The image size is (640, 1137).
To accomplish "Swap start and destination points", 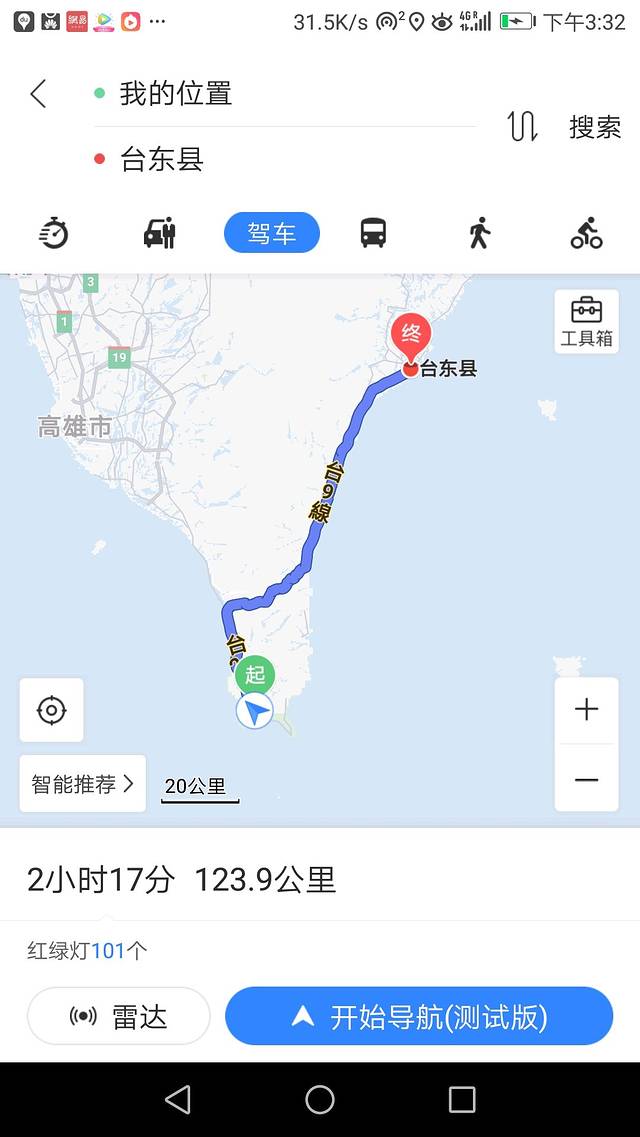I will click(x=522, y=127).
